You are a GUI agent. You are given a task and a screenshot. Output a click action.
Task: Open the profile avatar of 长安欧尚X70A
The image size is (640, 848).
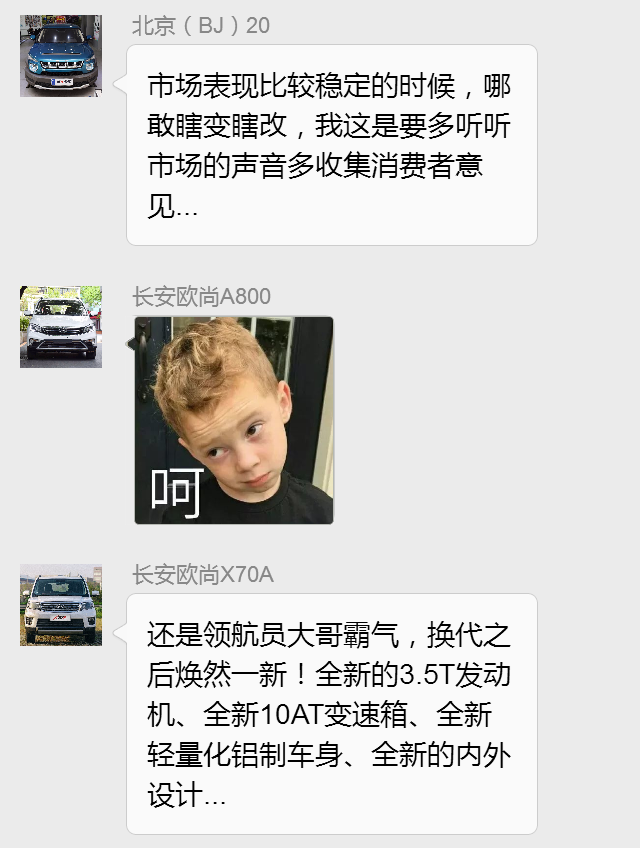pos(61,605)
